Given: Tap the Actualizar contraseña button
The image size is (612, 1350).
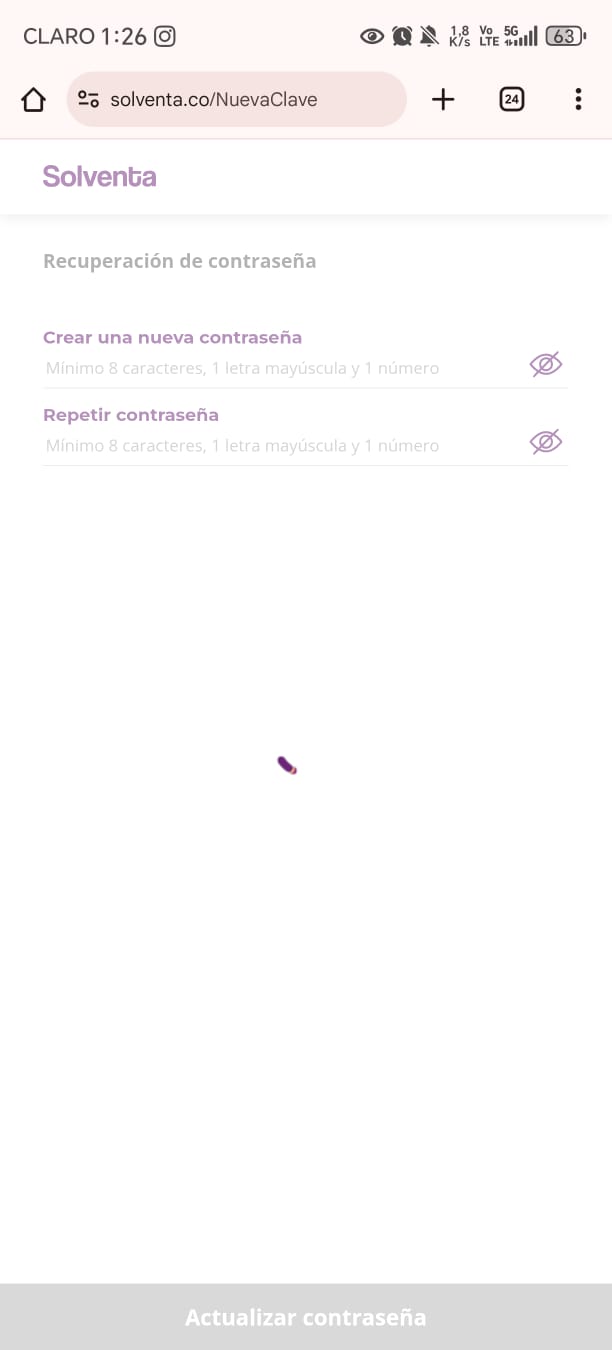Looking at the screenshot, I should point(306,1317).
